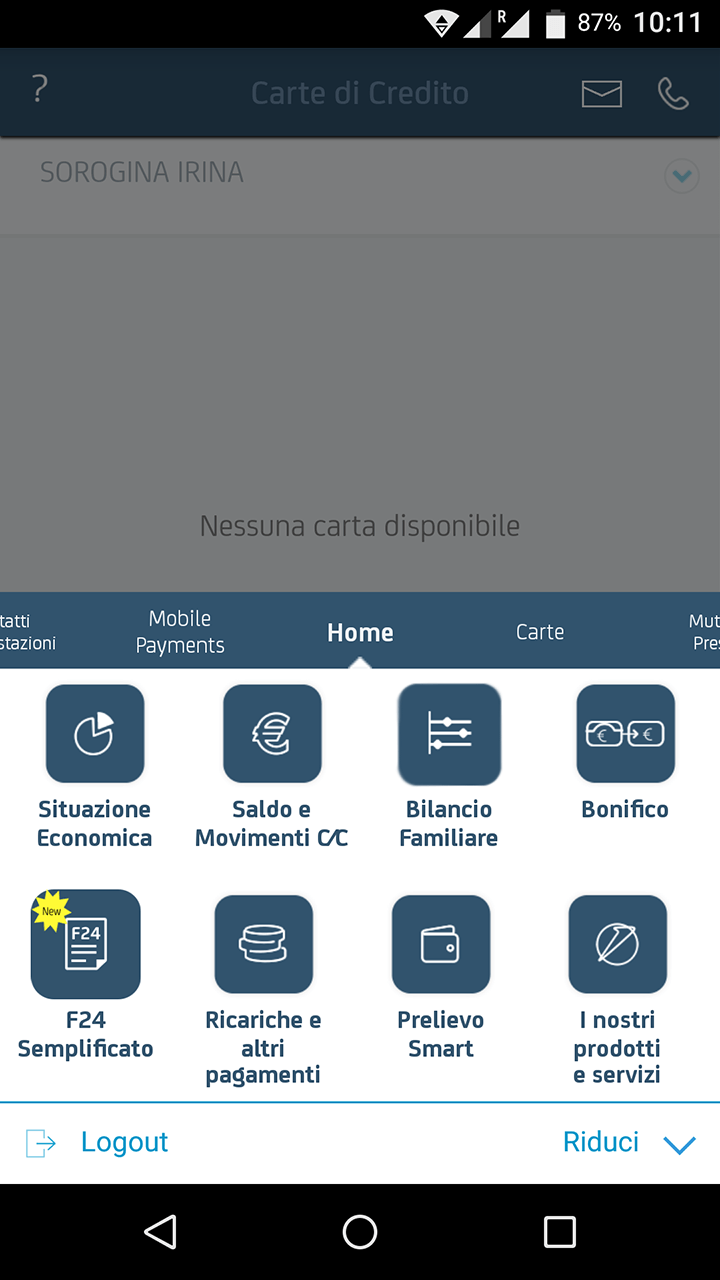The height and width of the screenshot is (1280, 720).
Task: Open the messages envelope icon
Action: [601, 93]
